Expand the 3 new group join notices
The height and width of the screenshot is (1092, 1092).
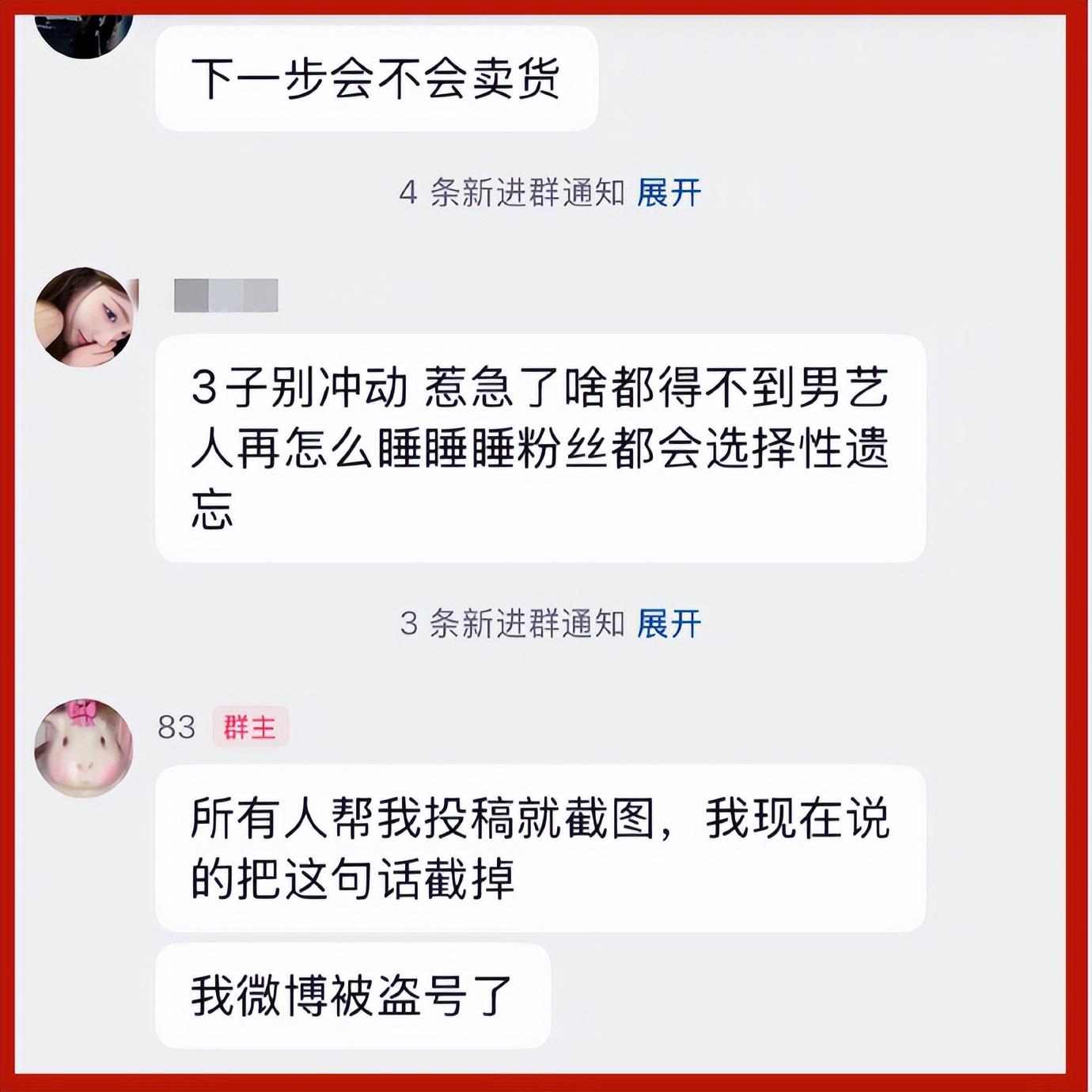pyautogui.click(x=669, y=624)
